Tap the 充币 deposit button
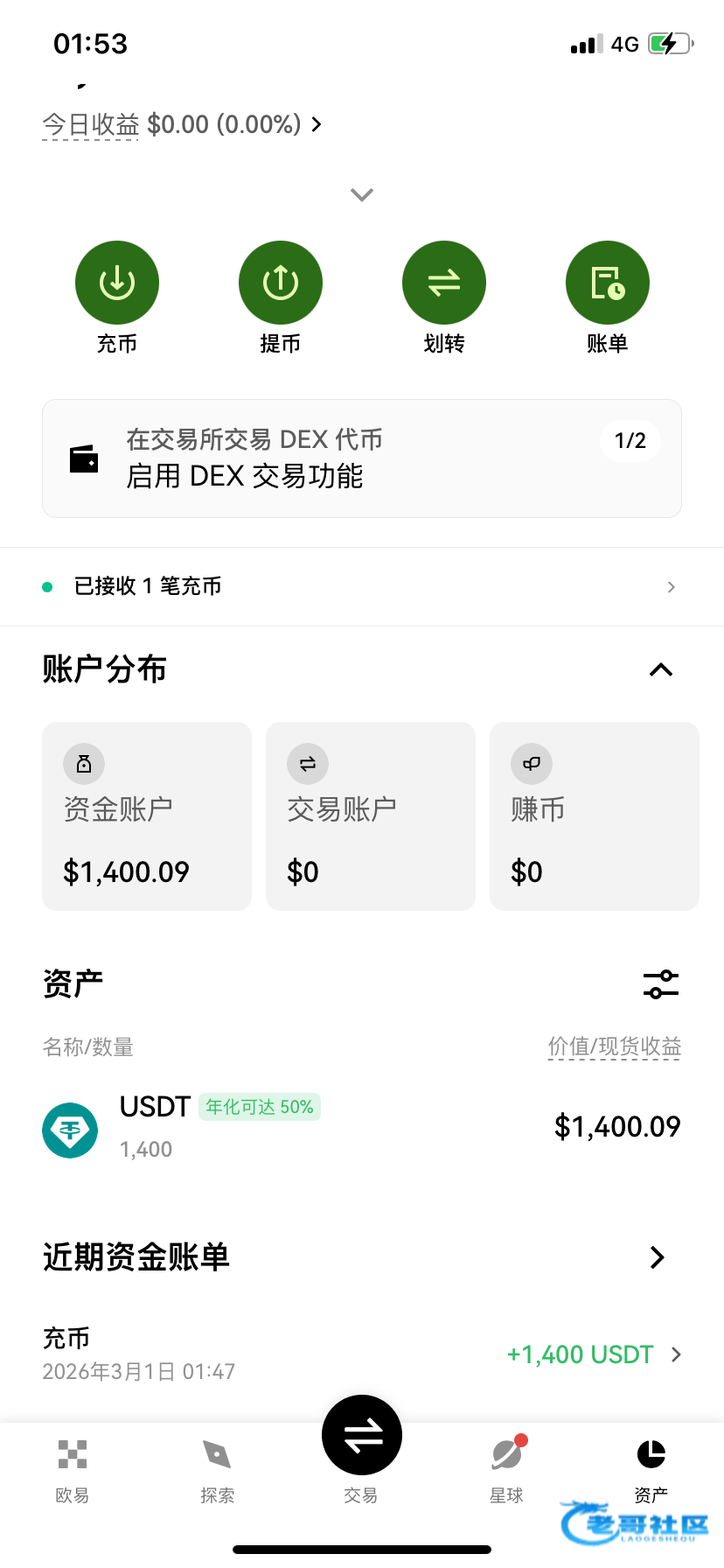Image resolution: width=724 pixels, height=1568 pixels. pos(117,283)
